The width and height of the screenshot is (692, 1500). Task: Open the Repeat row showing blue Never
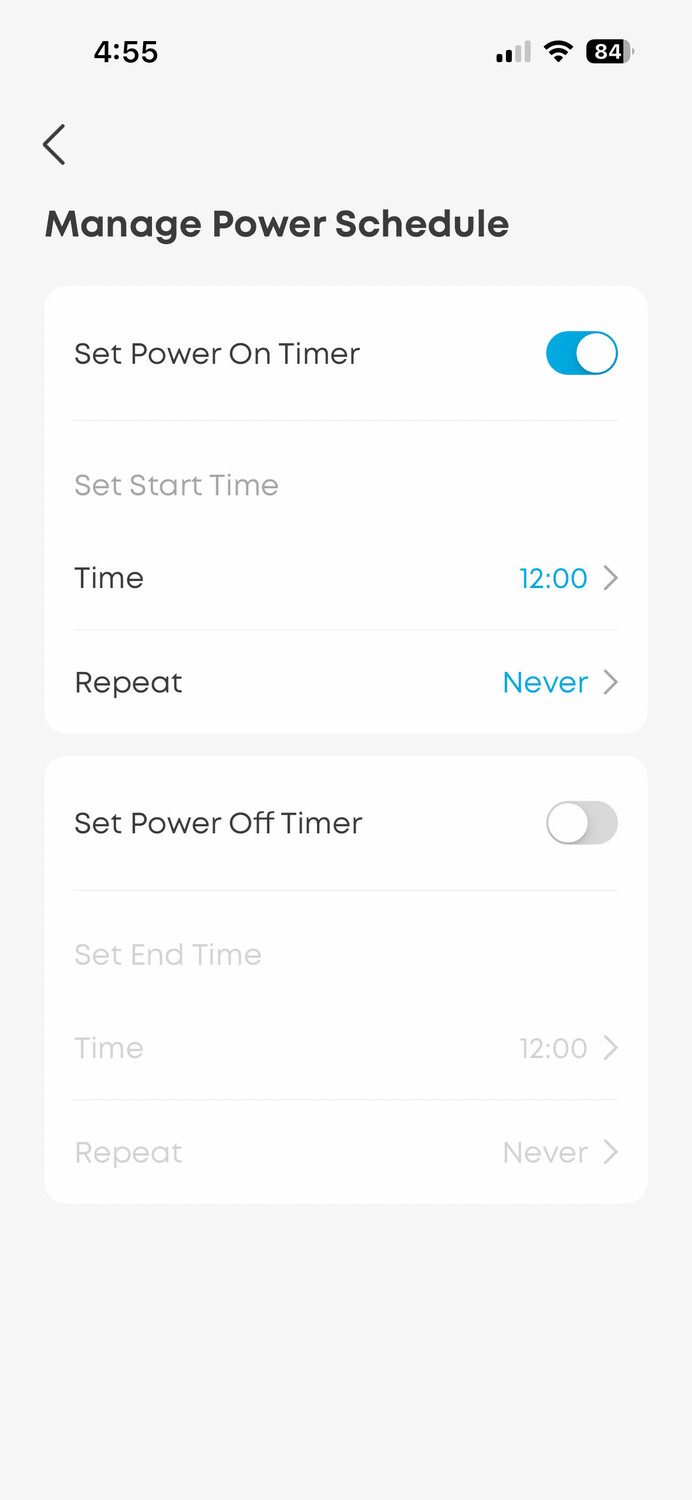[346, 682]
